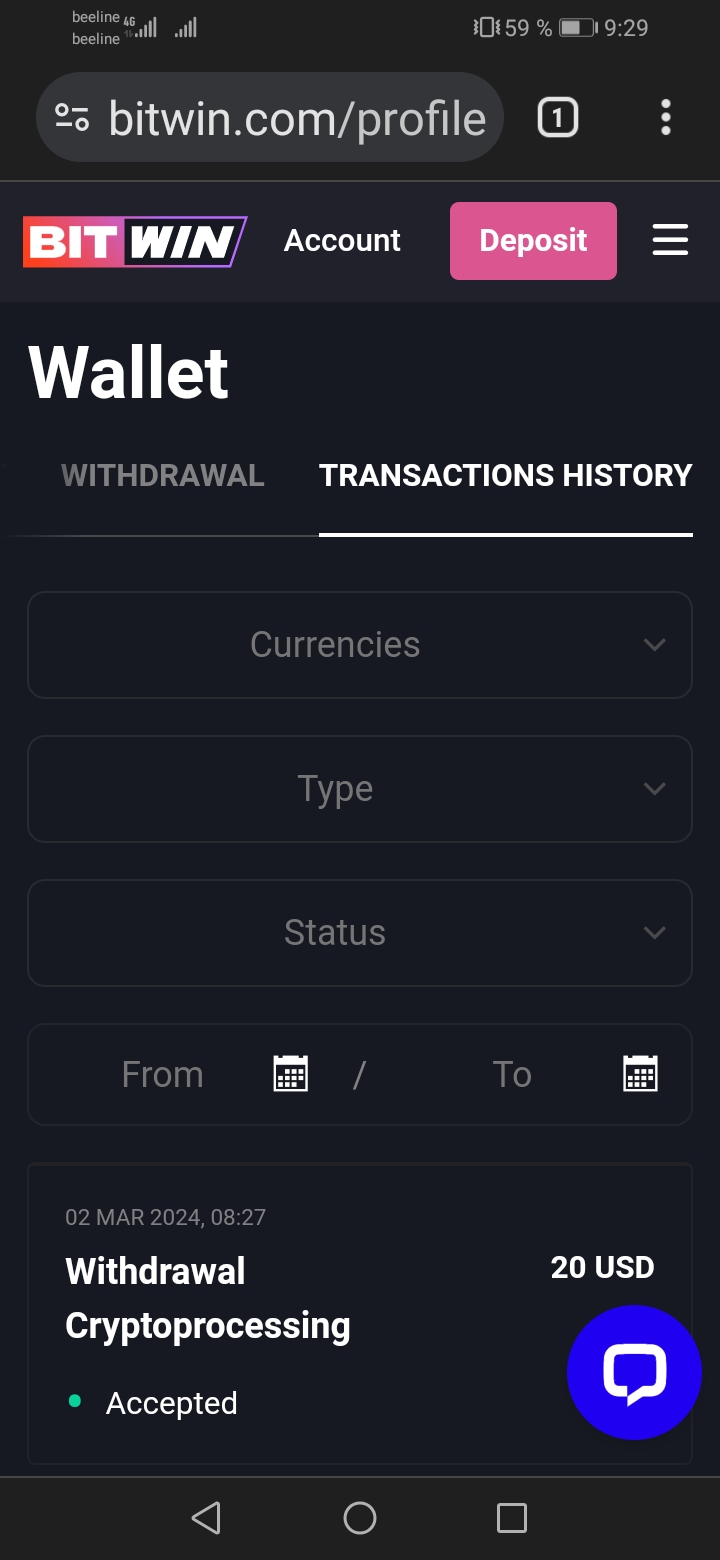Open the hamburger menu
Image resolution: width=720 pixels, height=1560 pixels.
point(670,240)
